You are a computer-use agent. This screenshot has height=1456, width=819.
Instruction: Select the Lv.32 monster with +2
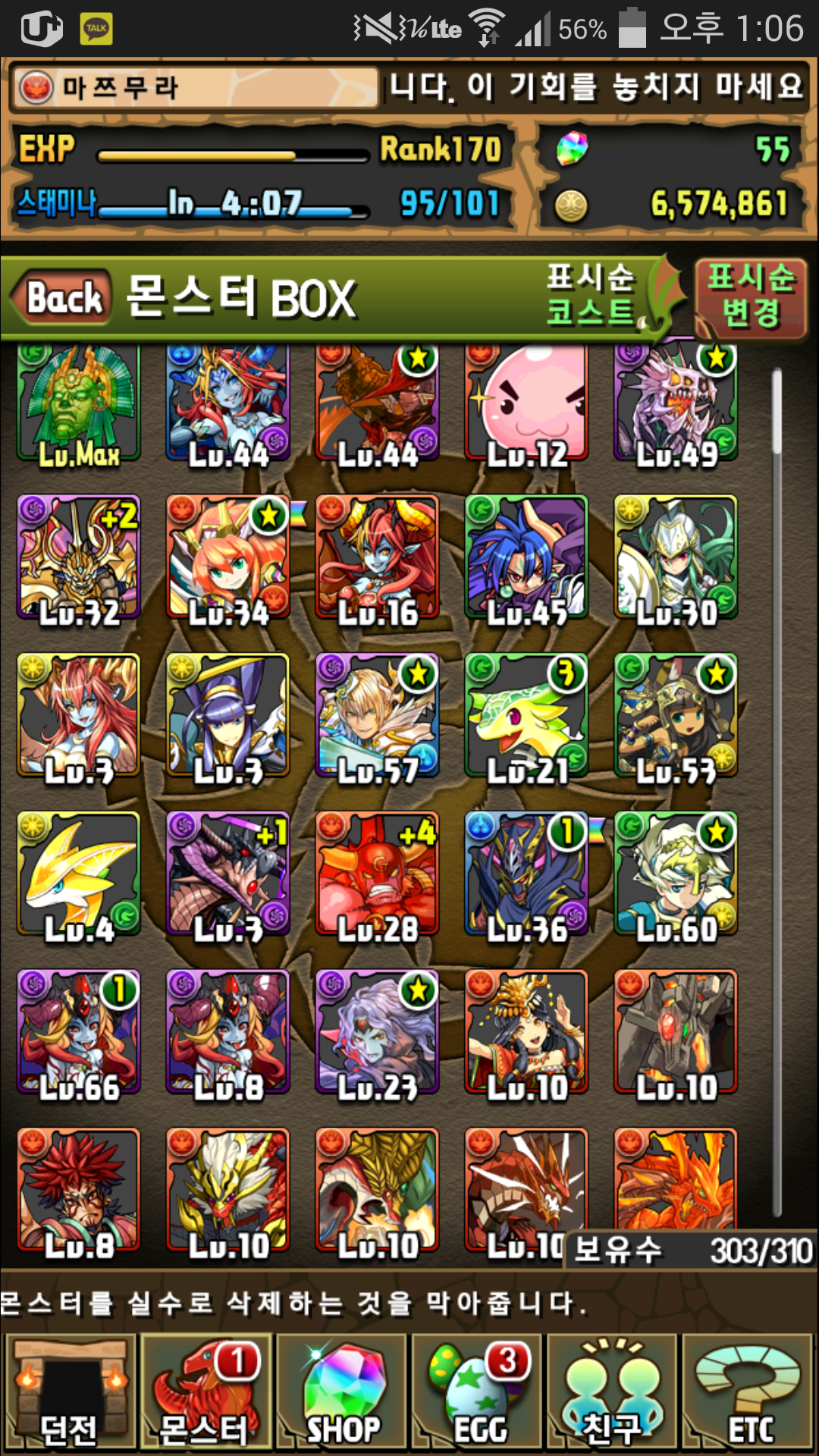click(79, 557)
